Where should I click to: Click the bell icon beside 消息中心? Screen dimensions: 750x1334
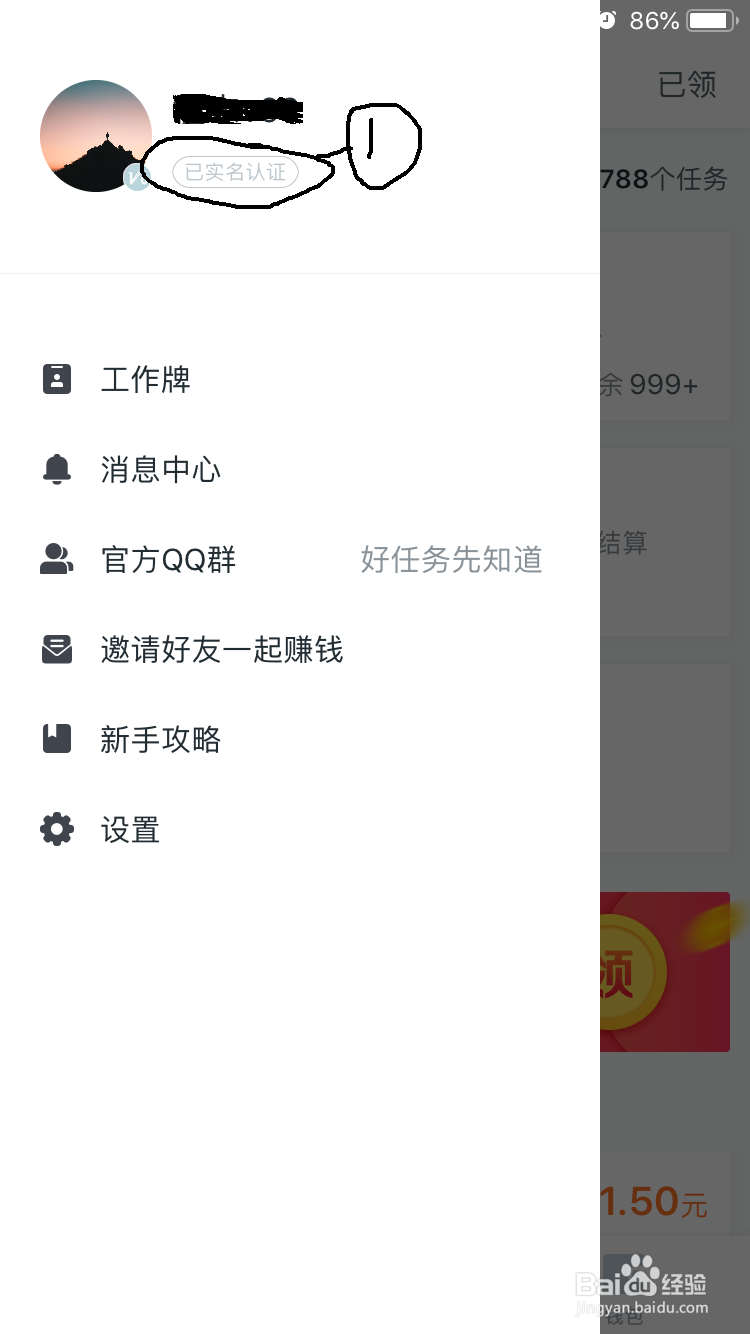tap(57, 468)
